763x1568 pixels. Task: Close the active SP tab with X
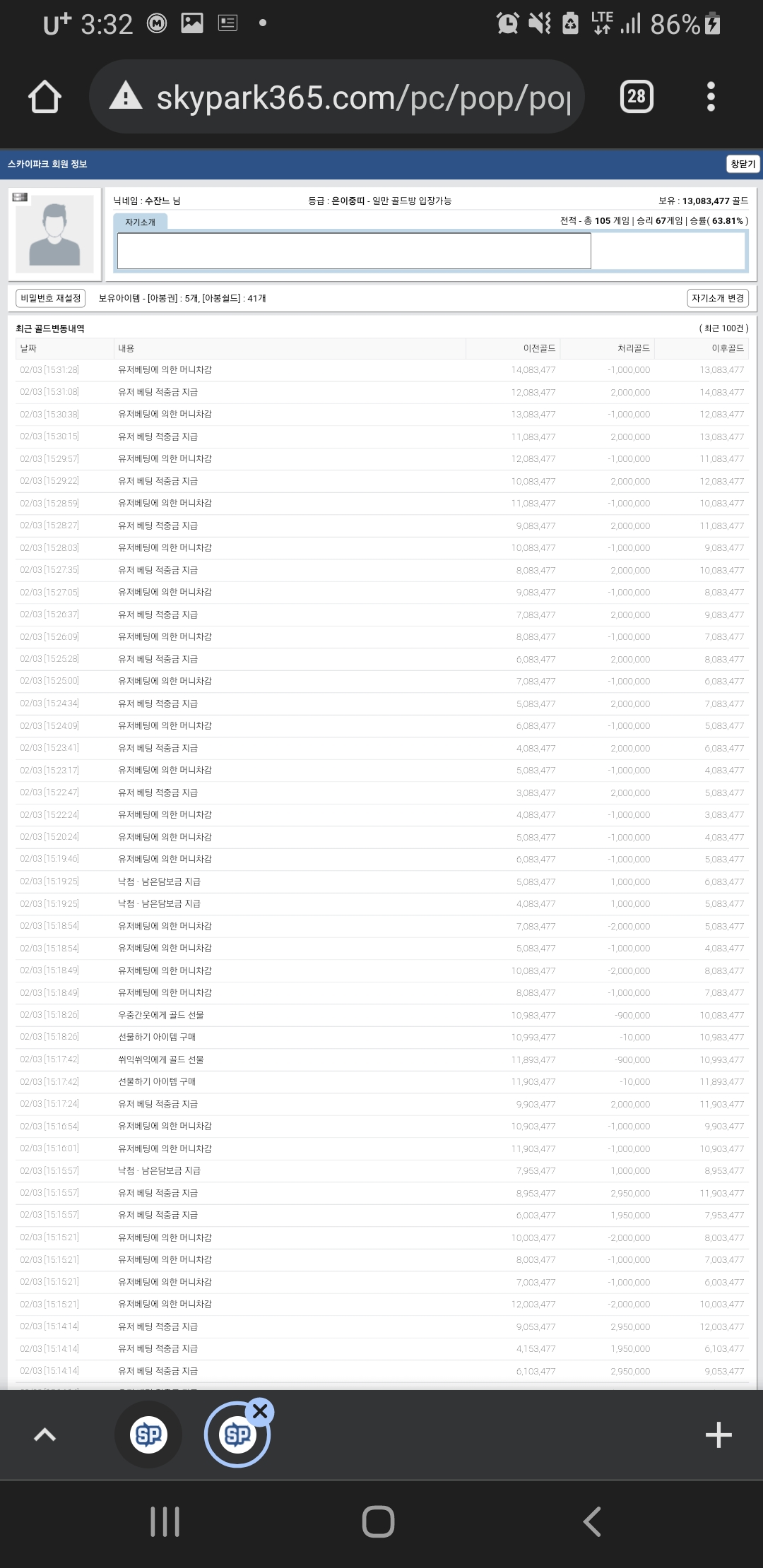tap(261, 1411)
